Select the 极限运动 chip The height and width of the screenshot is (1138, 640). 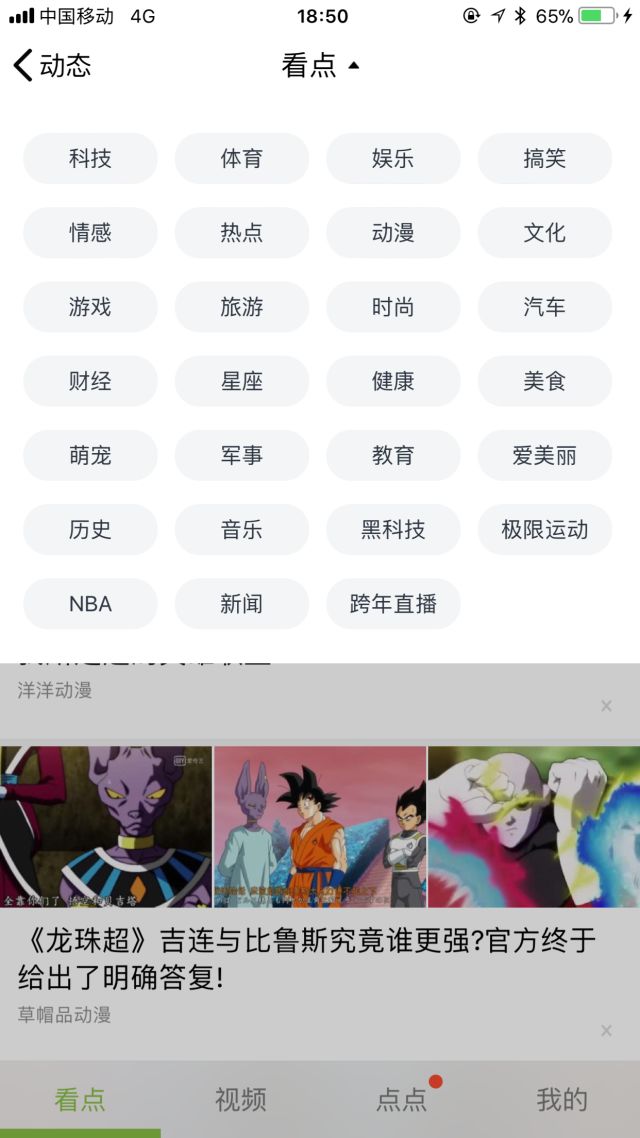544,530
